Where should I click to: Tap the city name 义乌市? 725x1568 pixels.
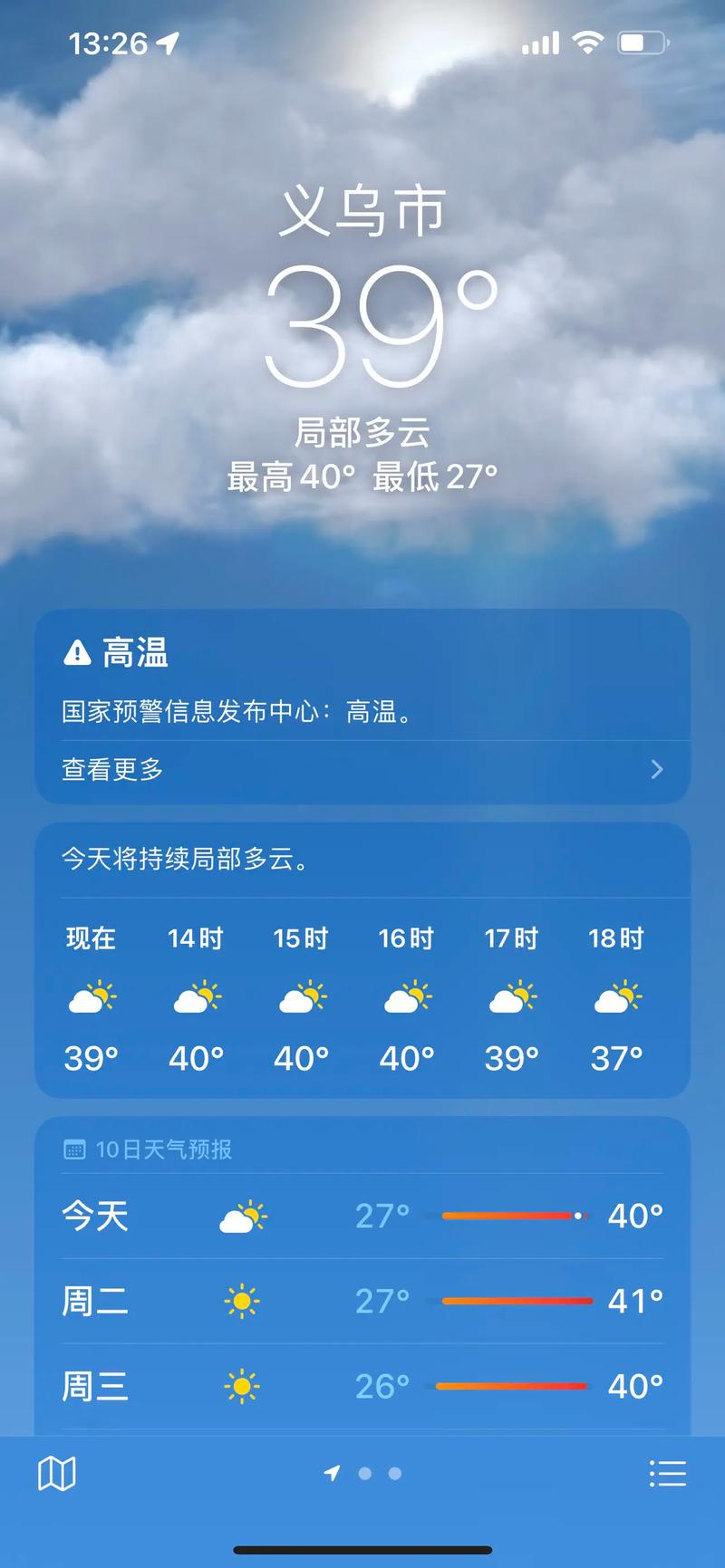point(362,210)
